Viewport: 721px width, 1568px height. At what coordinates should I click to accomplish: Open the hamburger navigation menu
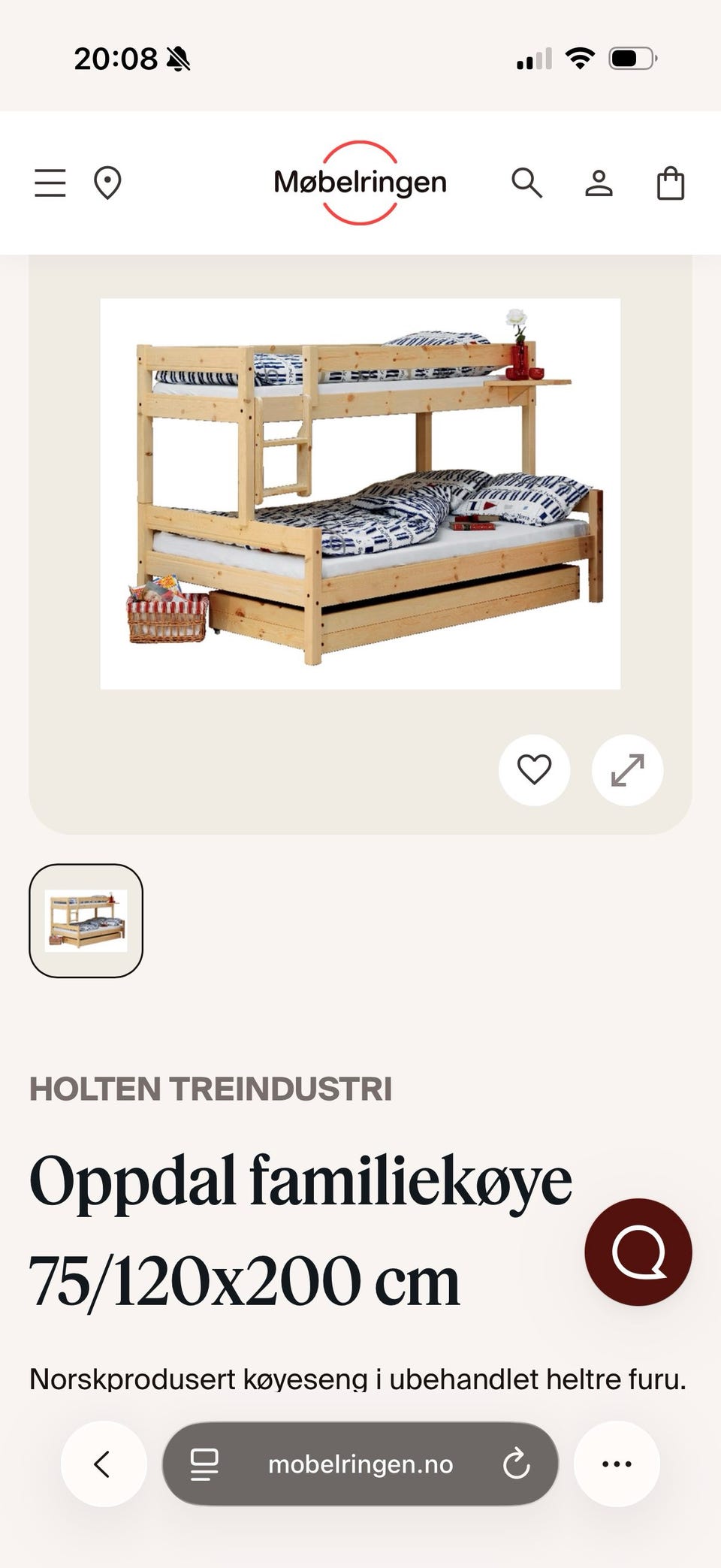pos(50,183)
